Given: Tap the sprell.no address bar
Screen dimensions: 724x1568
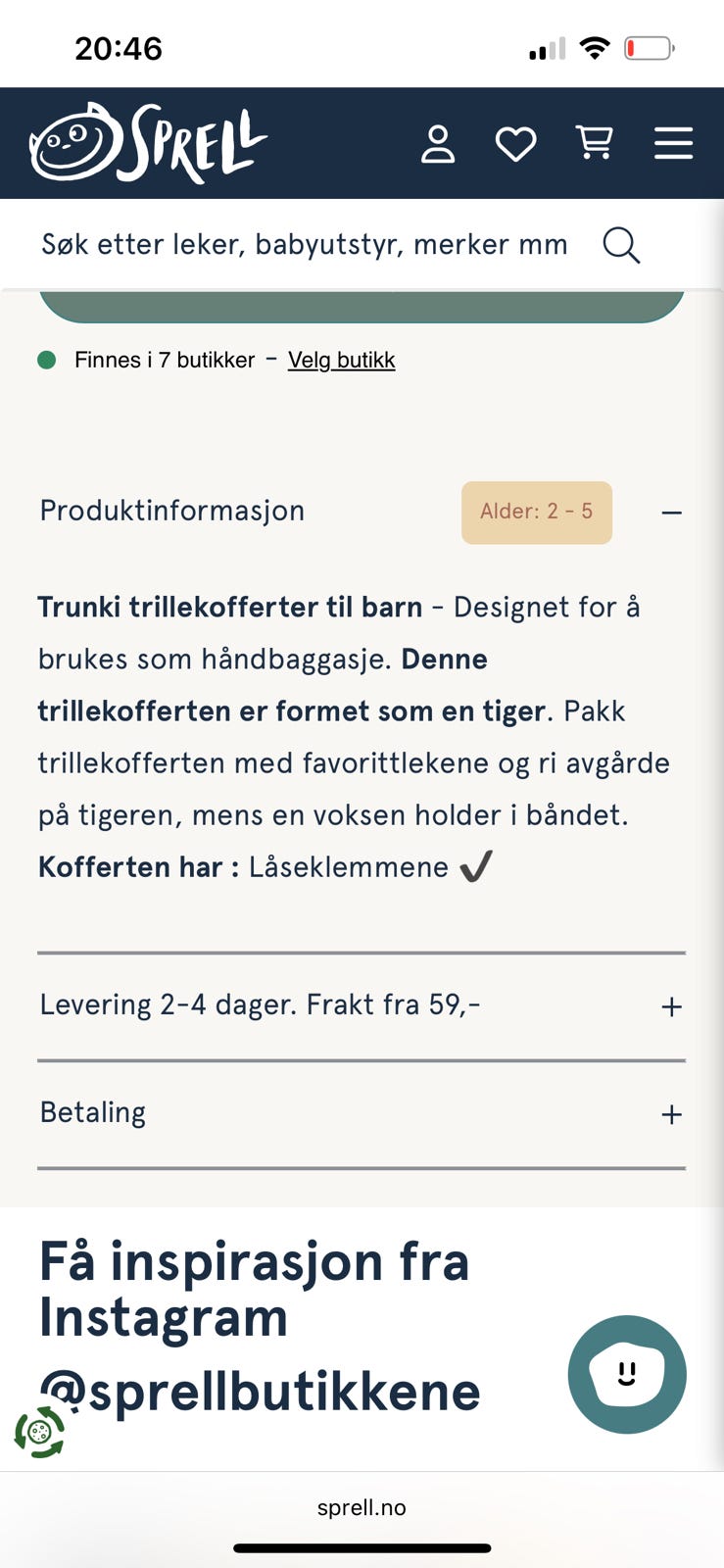Looking at the screenshot, I should 362,1507.
